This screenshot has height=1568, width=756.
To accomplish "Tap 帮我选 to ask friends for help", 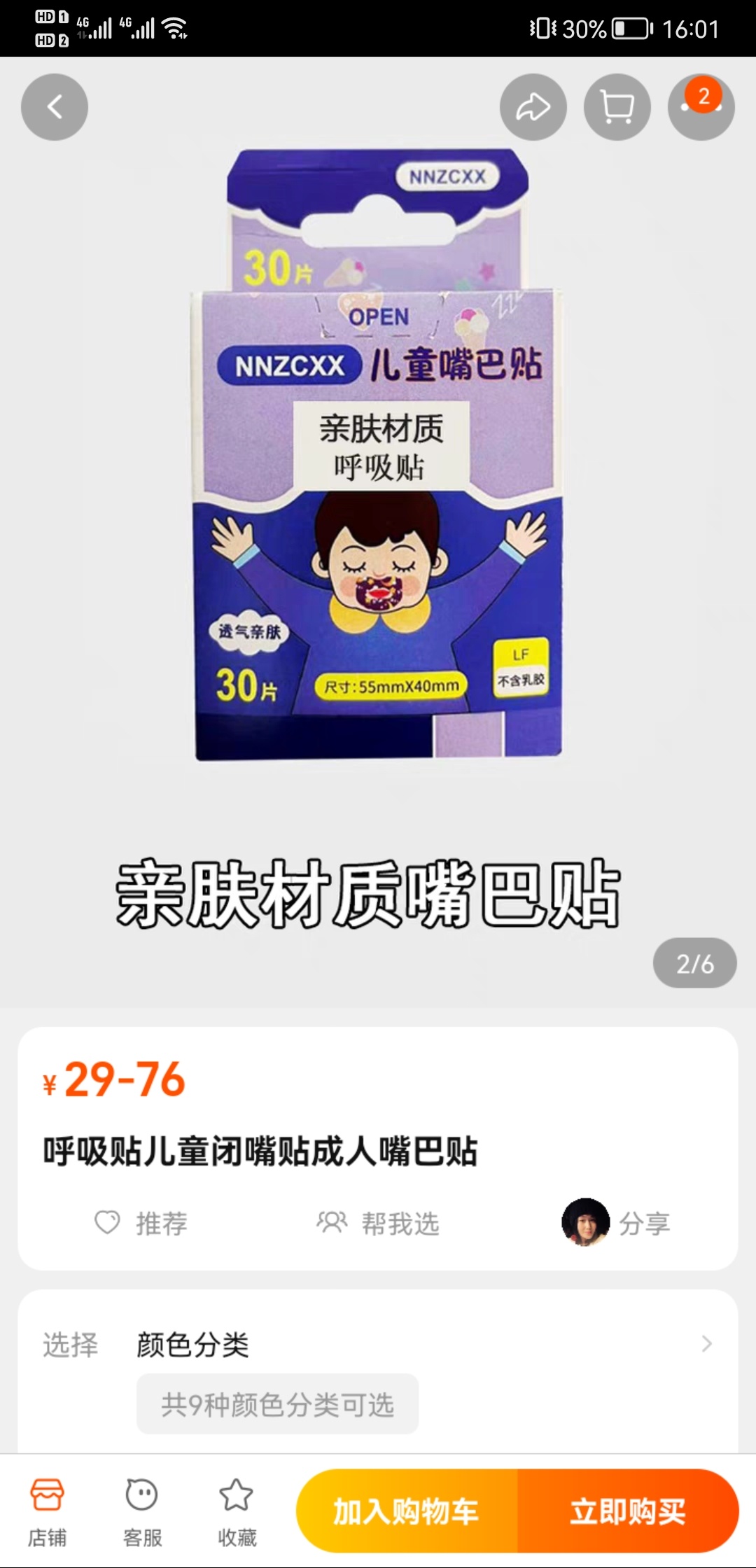I will [x=378, y=1223].
